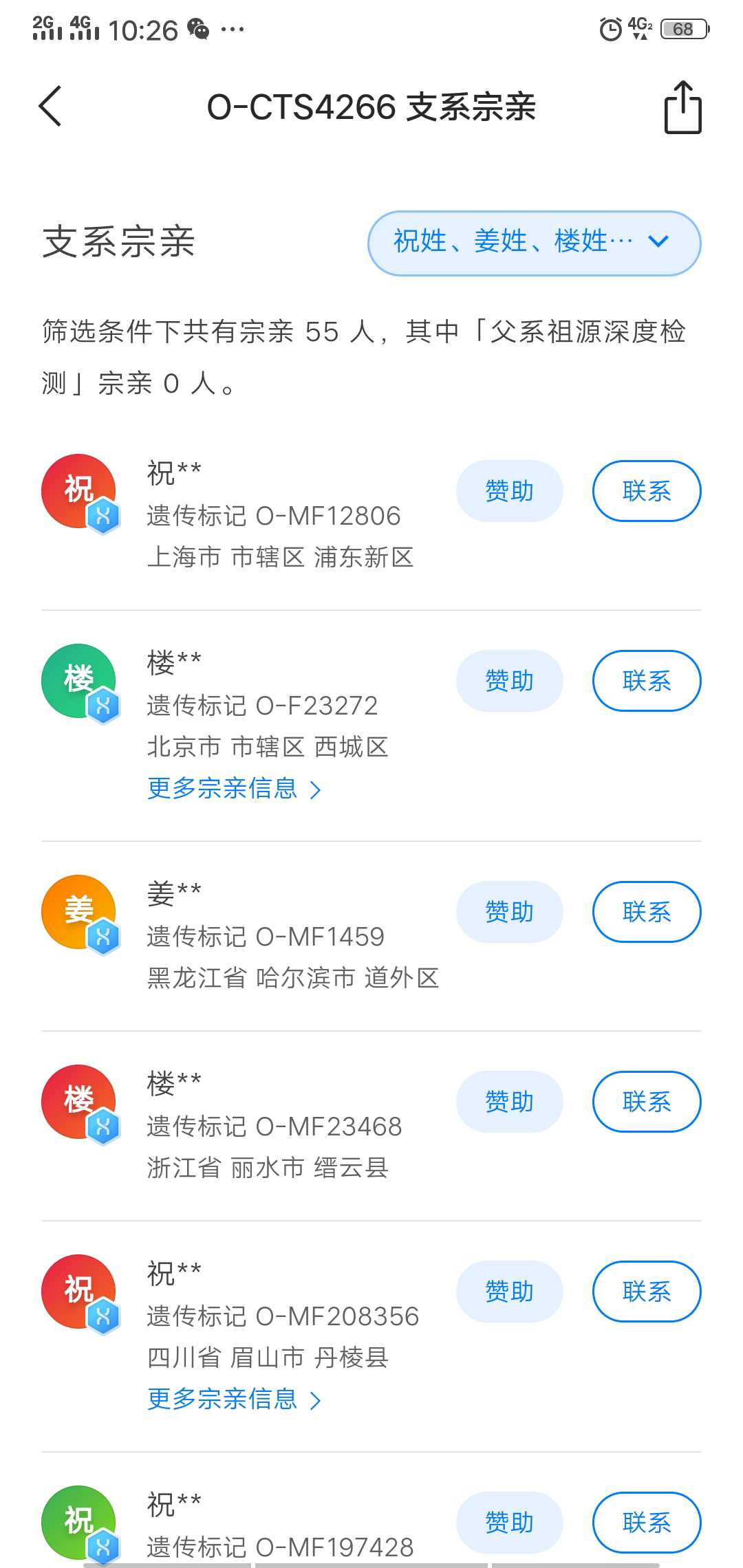
Task: Go back using the top-left arrow
Action: coord(50,106)
